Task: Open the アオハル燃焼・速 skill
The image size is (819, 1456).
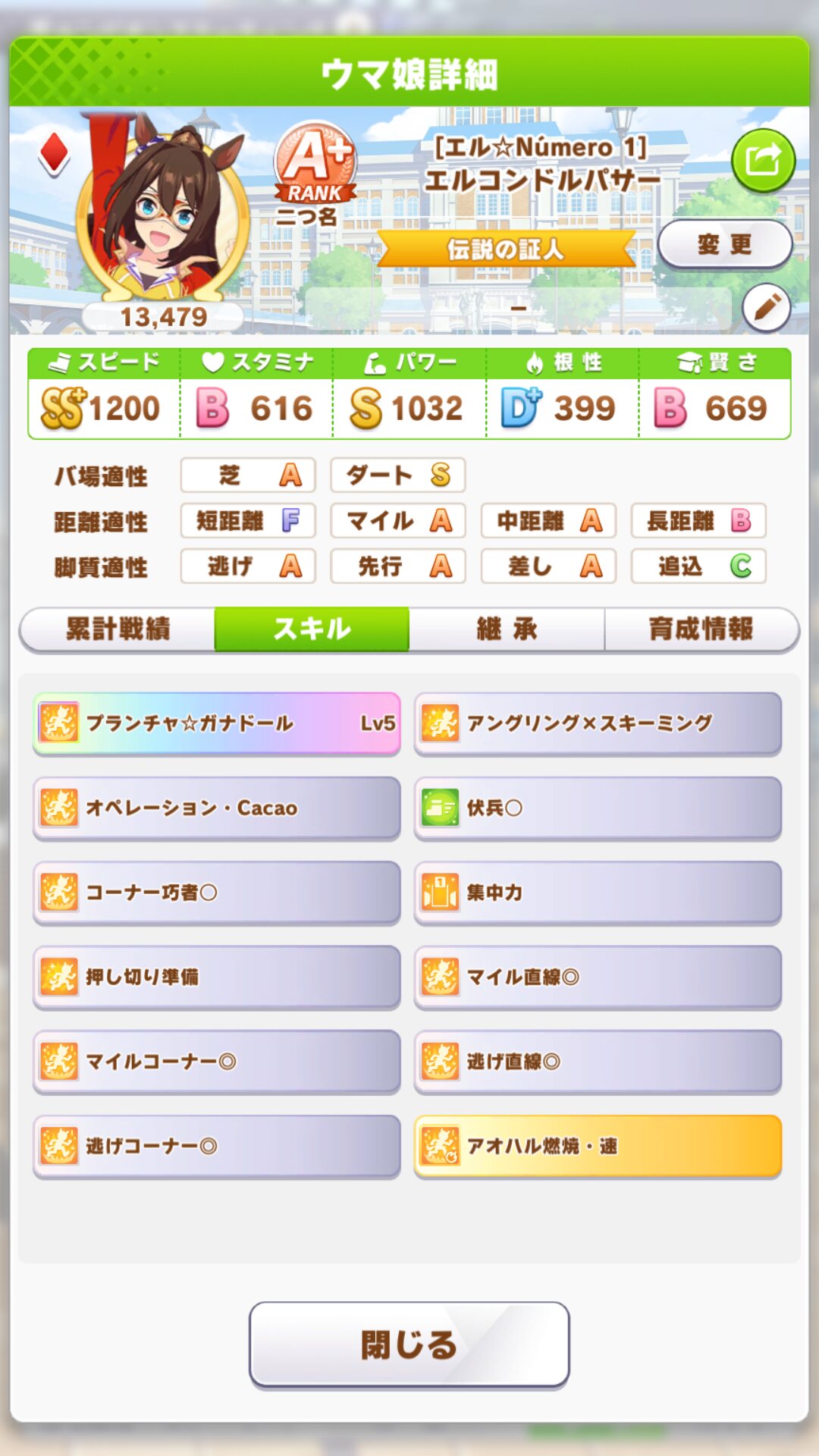Action: (598, 1146)
